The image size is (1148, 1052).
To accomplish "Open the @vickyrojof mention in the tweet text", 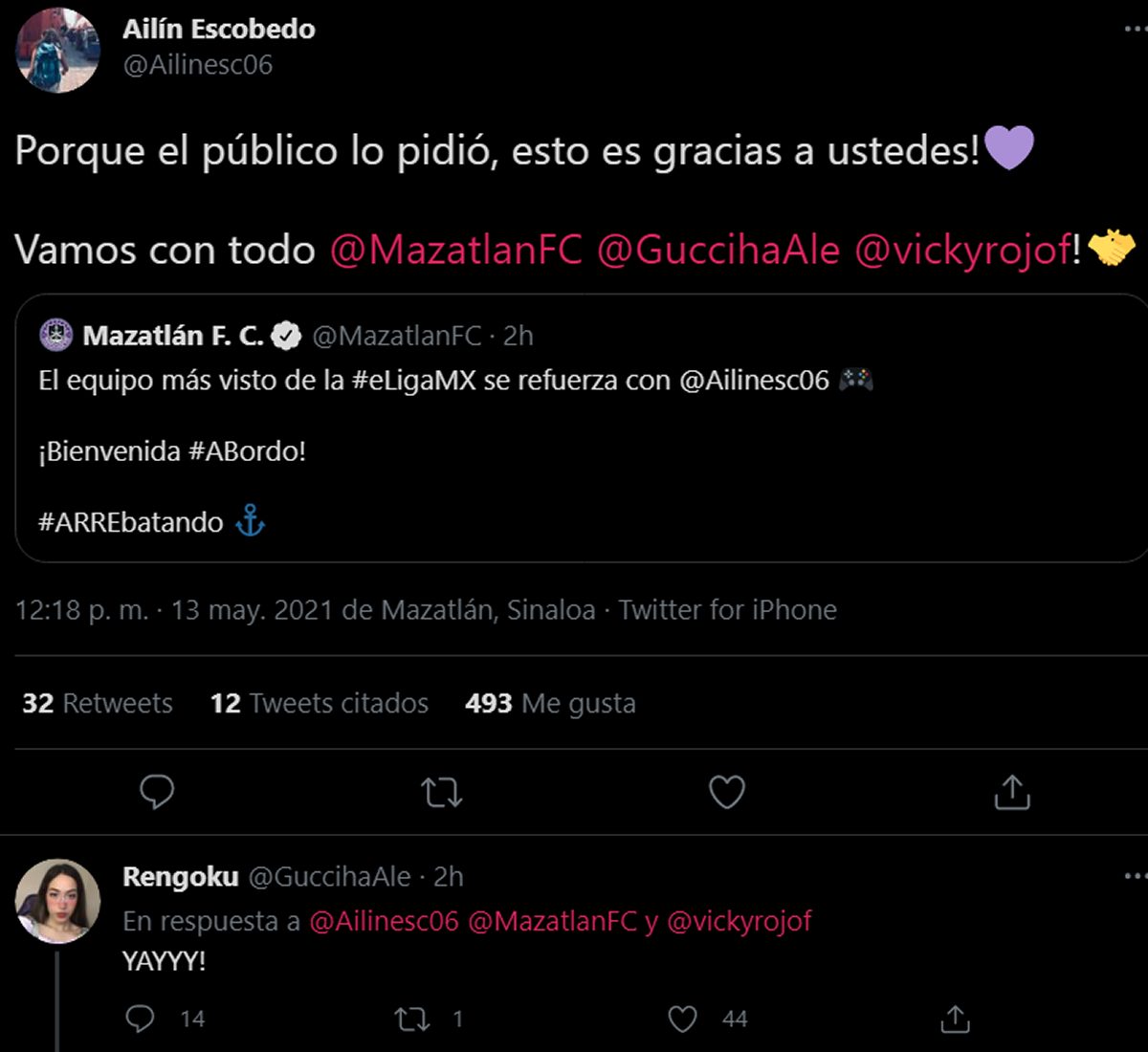I will tap(962, 251).
